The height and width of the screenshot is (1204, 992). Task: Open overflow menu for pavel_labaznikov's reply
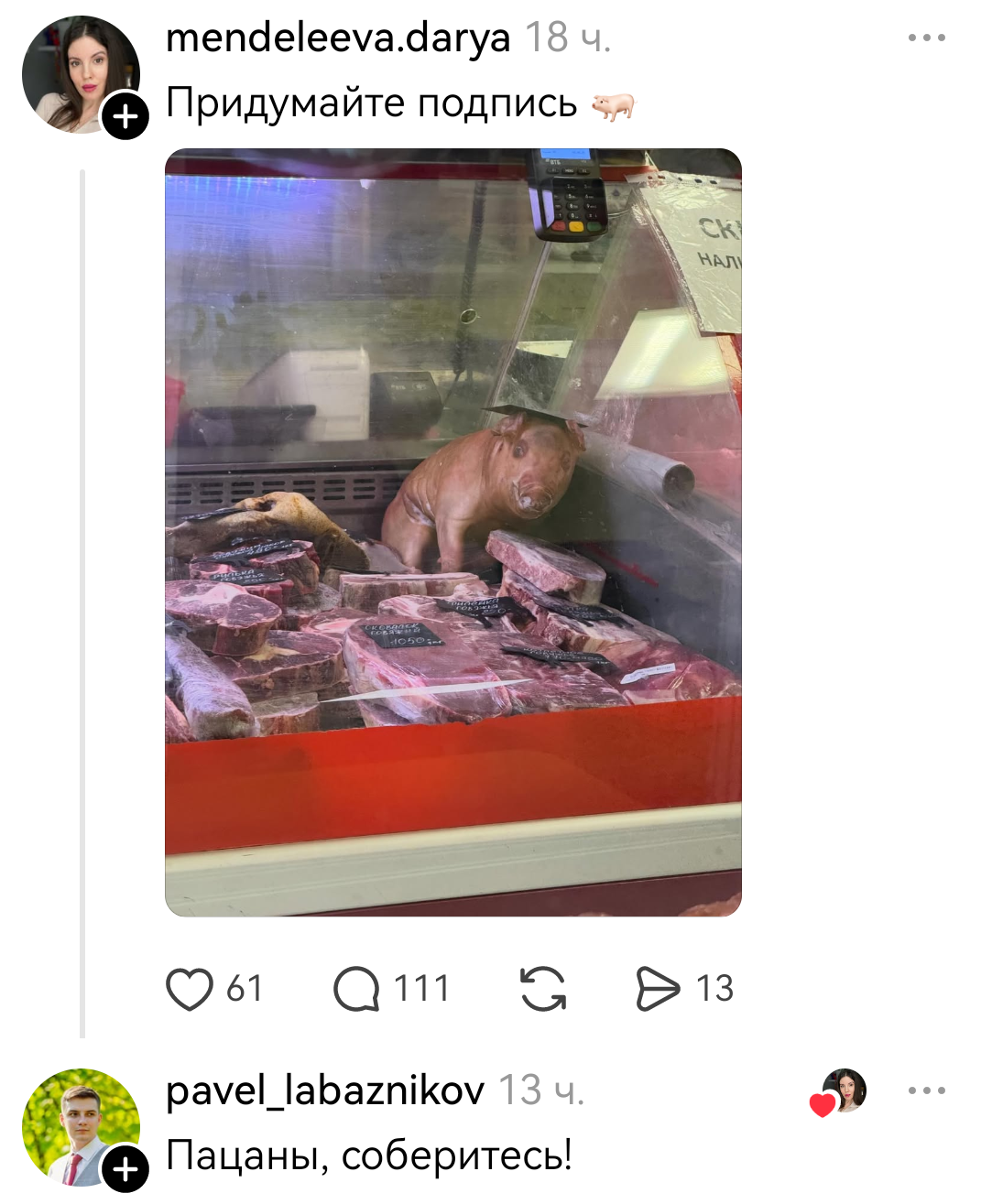pyautogui.click(x=926, y=1090)
